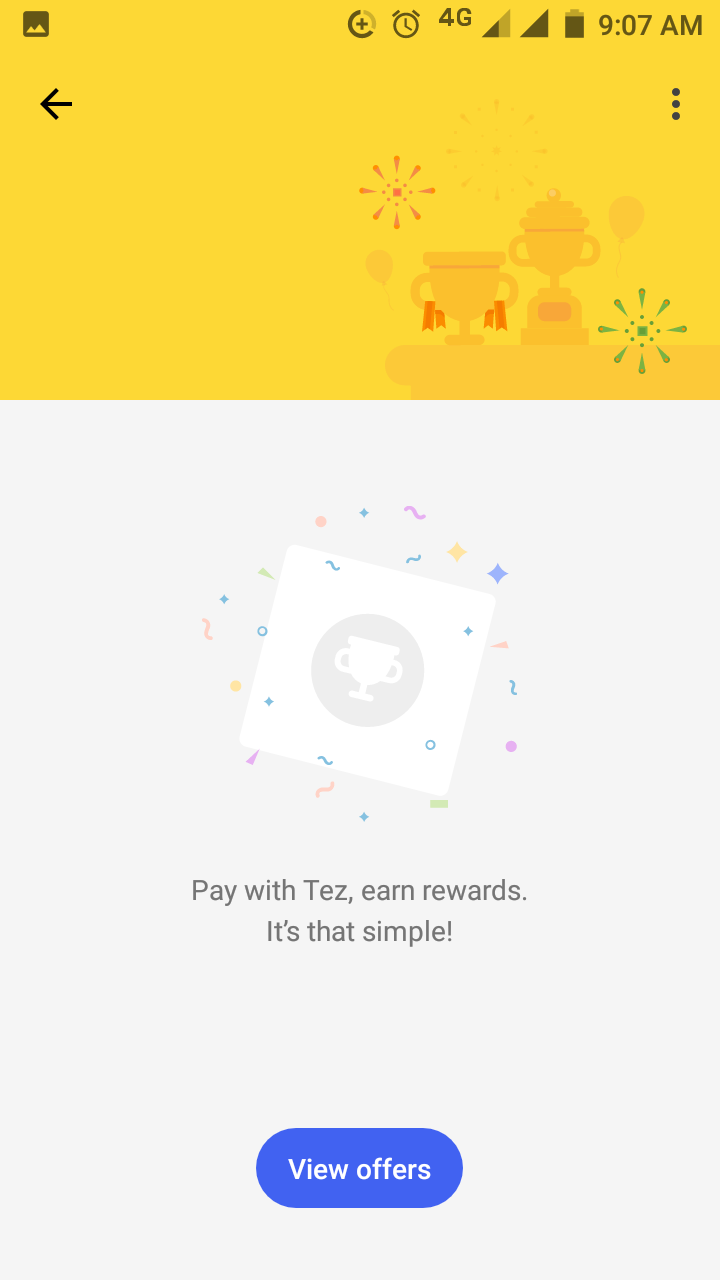Screen dimensions: 720x1280
Task: Tap the View offers button
Action: click(x=359, y=1168)
